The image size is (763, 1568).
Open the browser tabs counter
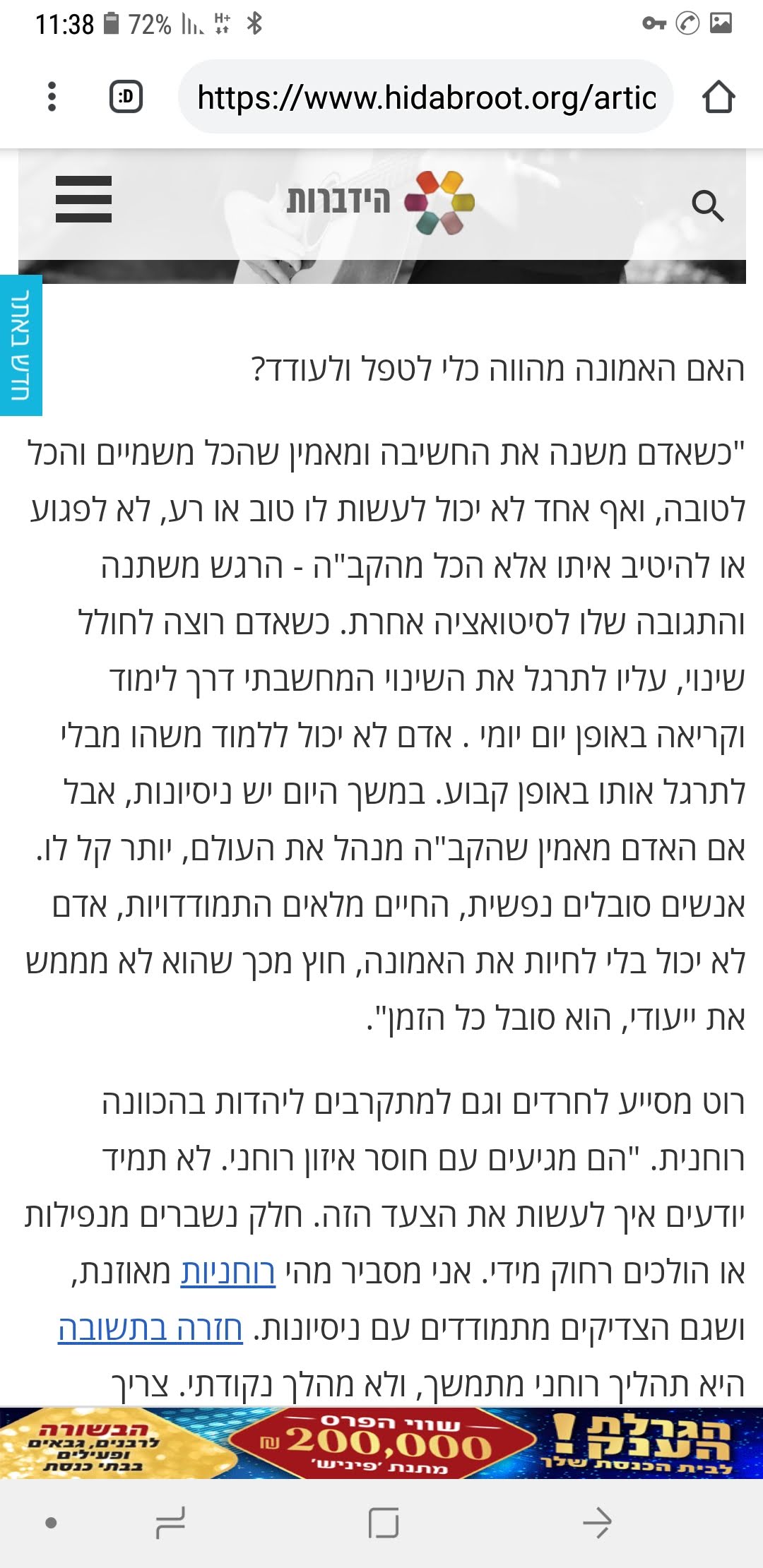click(126, 97)
